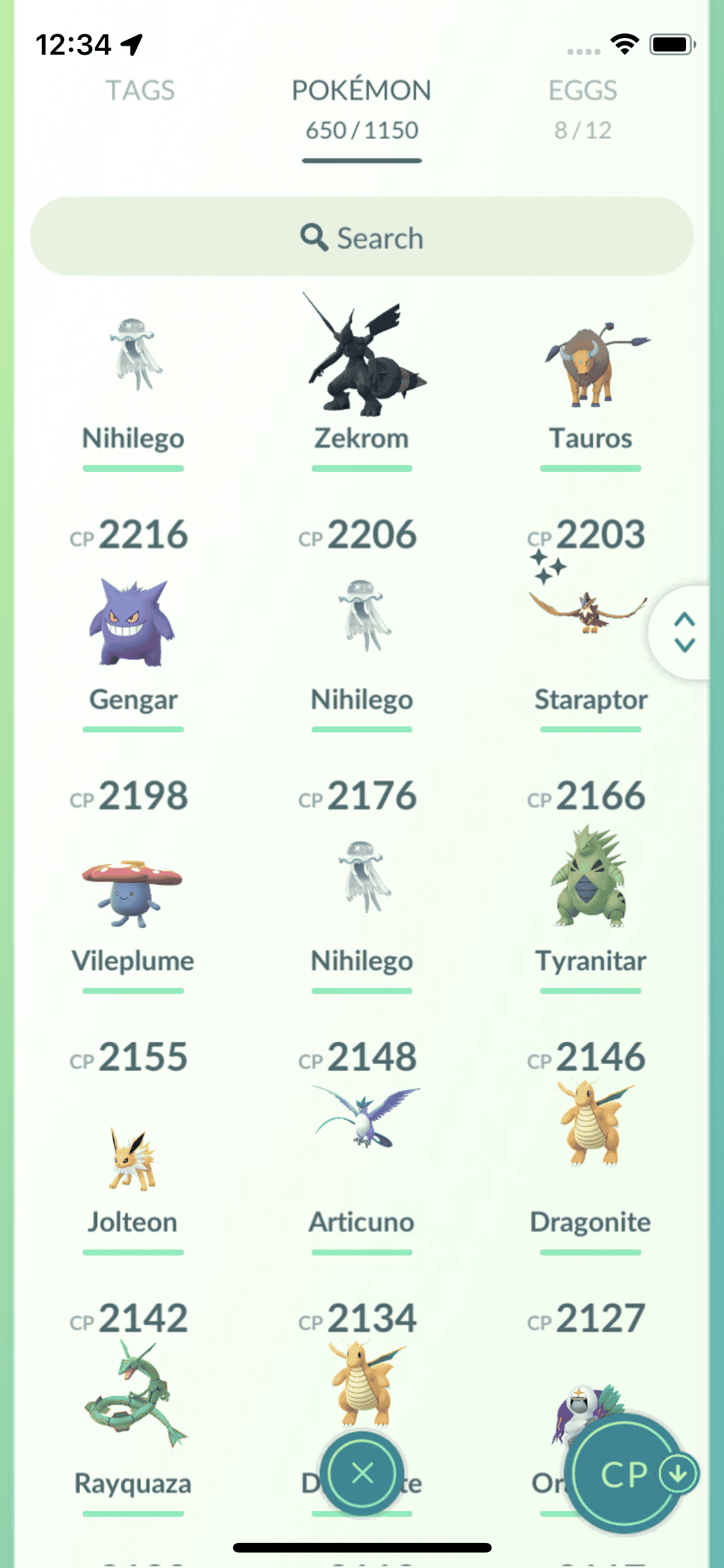The image size is (724, 1568).
Task: Select the Gengar with CP 2216
Action: 133,624
